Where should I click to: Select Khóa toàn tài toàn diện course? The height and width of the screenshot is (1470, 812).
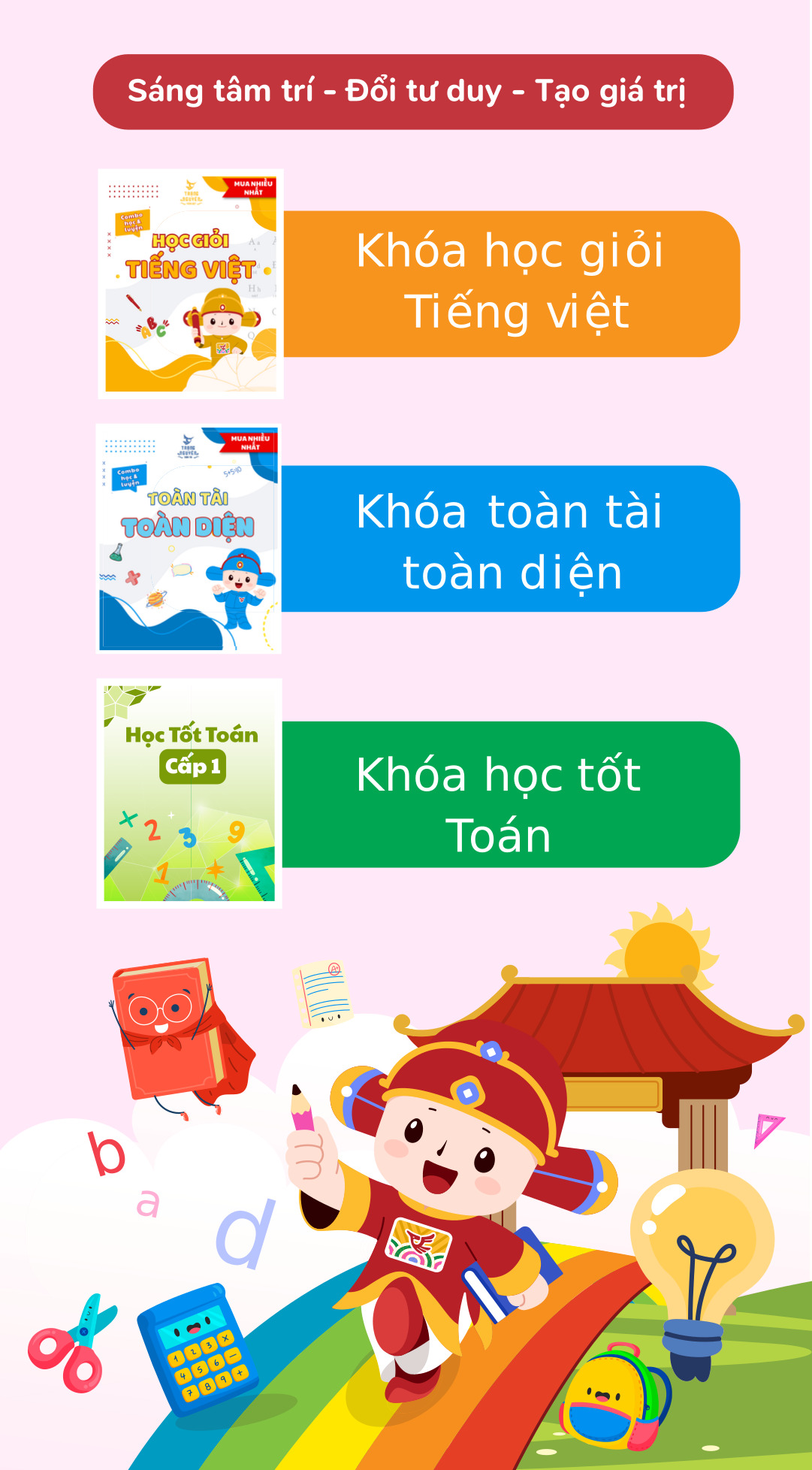509,539
